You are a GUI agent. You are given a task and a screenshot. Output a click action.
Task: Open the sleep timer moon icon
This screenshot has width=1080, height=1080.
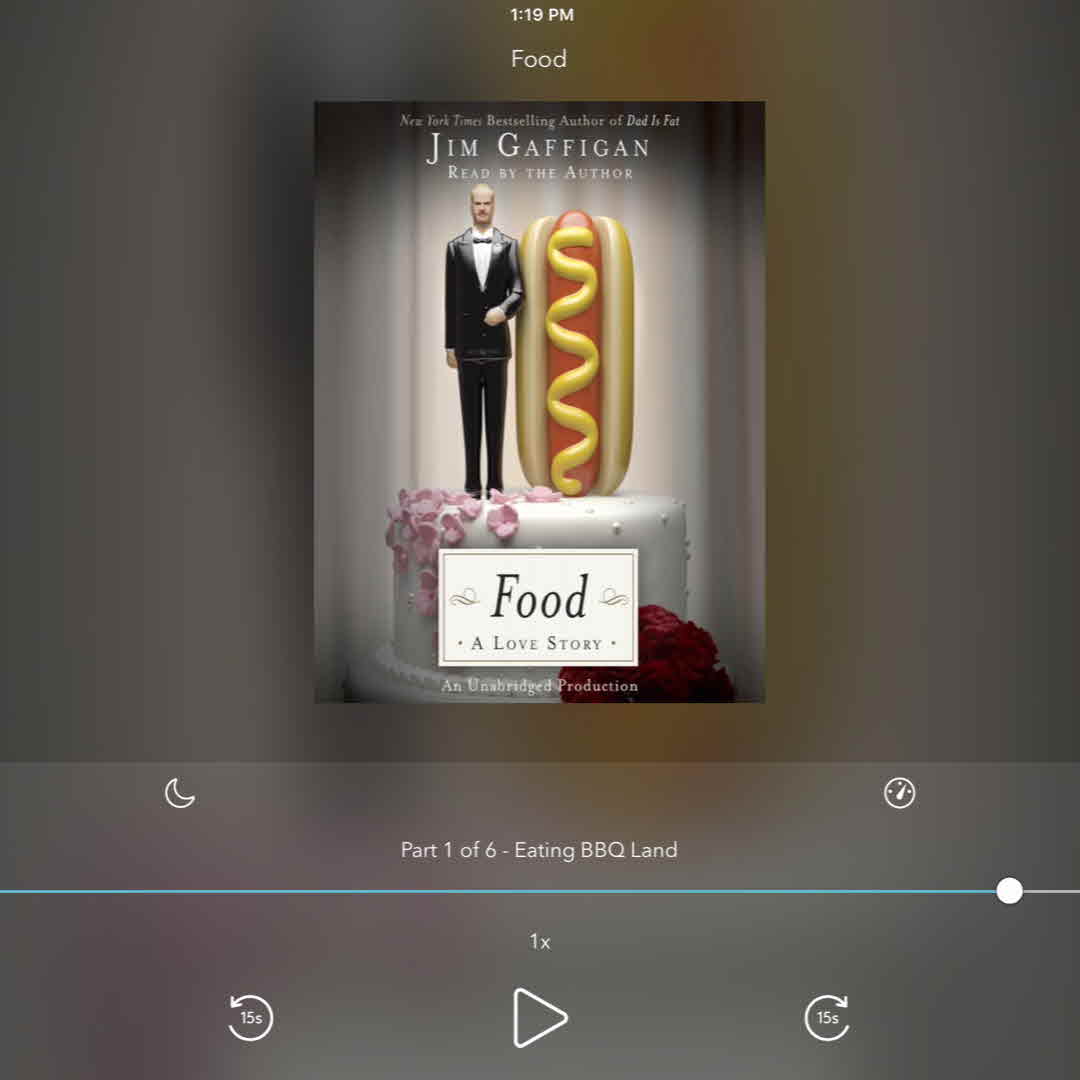coord(180,793)
